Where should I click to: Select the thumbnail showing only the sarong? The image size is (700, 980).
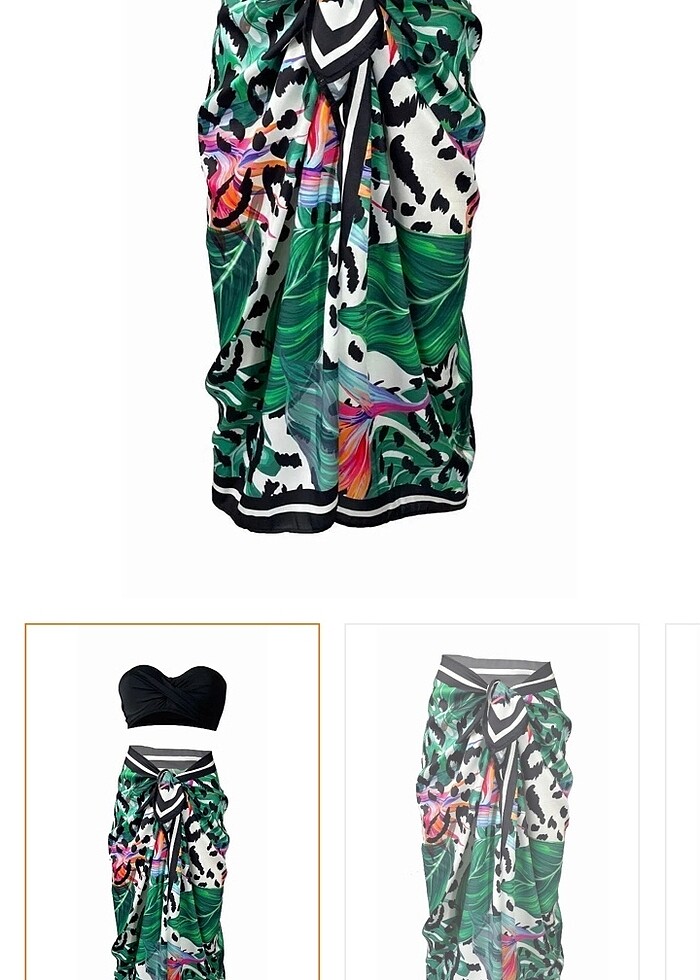(x=492, y=800)
